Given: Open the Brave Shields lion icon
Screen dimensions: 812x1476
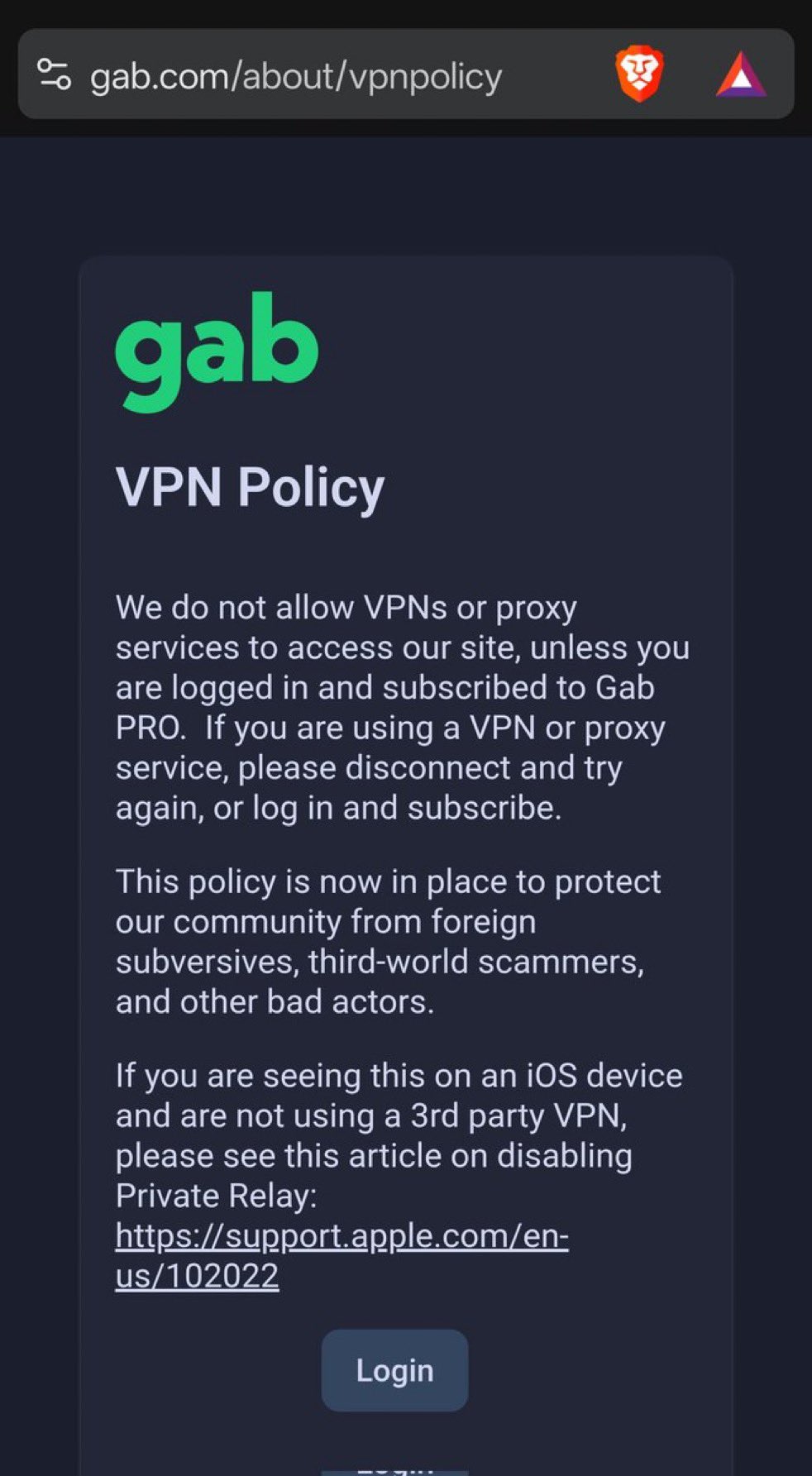Looking at the screenshot, I should coord(639,75).
